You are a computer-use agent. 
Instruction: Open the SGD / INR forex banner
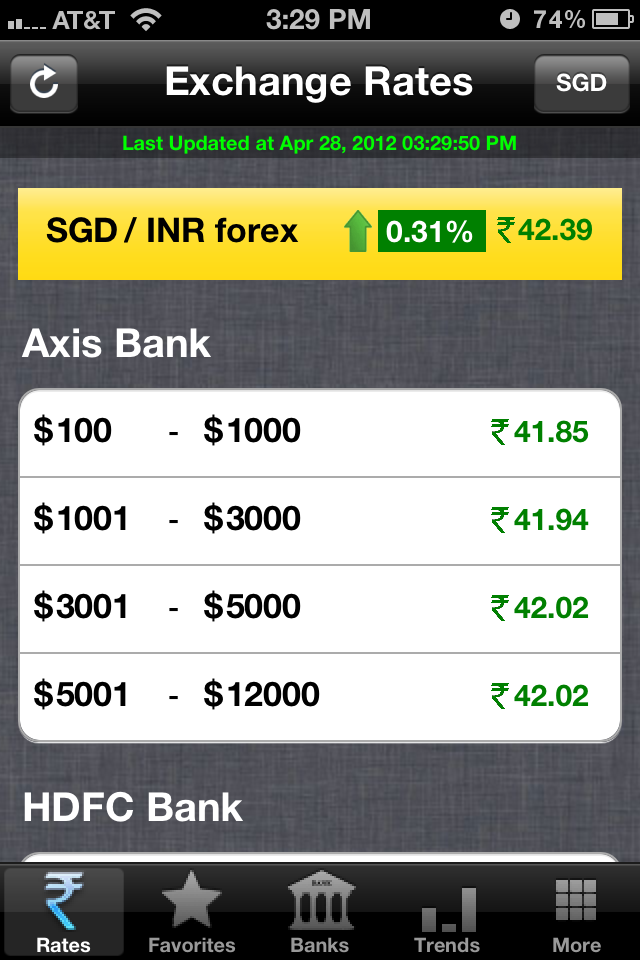pyautogui.click(x=320, y=231)
